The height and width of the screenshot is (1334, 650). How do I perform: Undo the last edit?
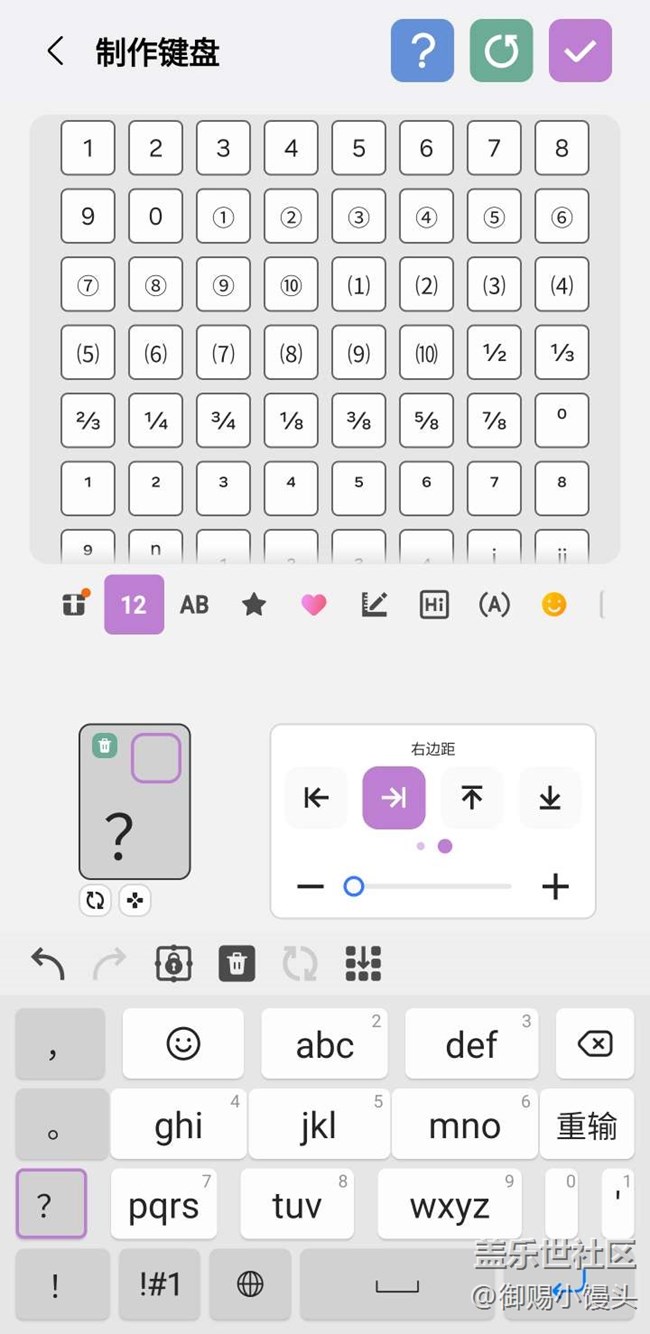[47, 963]
